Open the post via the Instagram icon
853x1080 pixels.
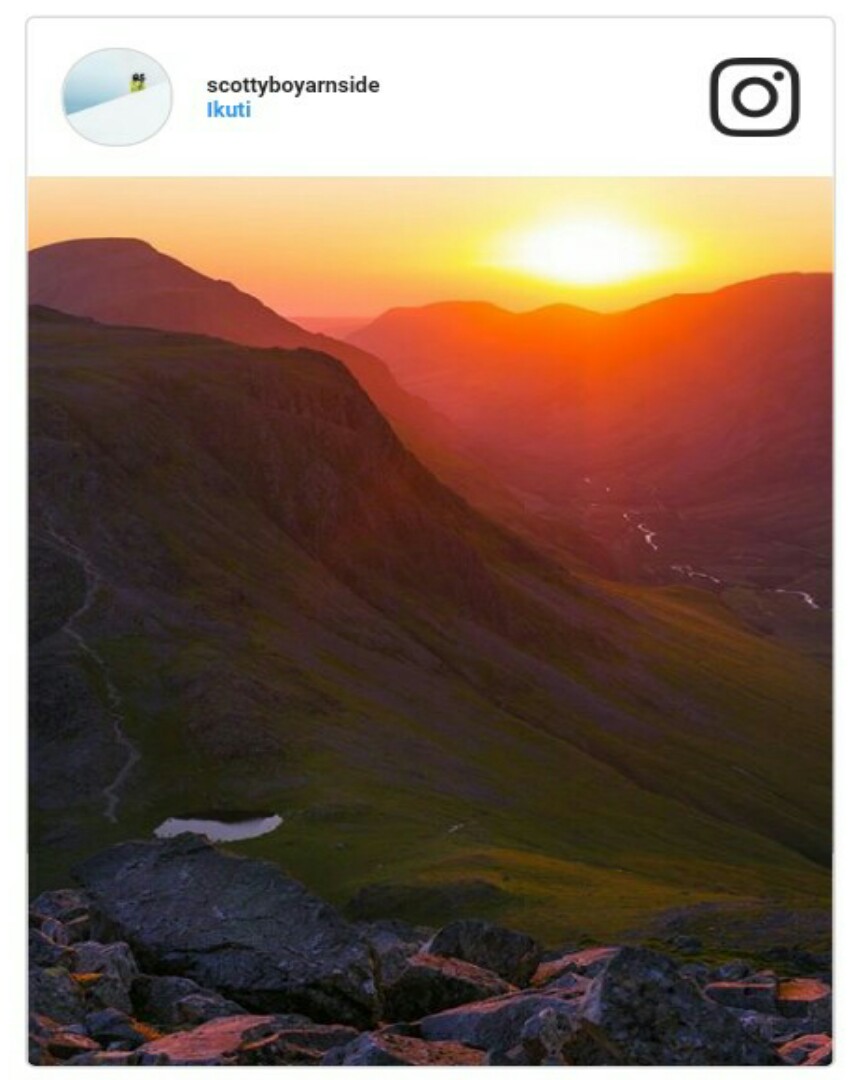pos(754,97)
